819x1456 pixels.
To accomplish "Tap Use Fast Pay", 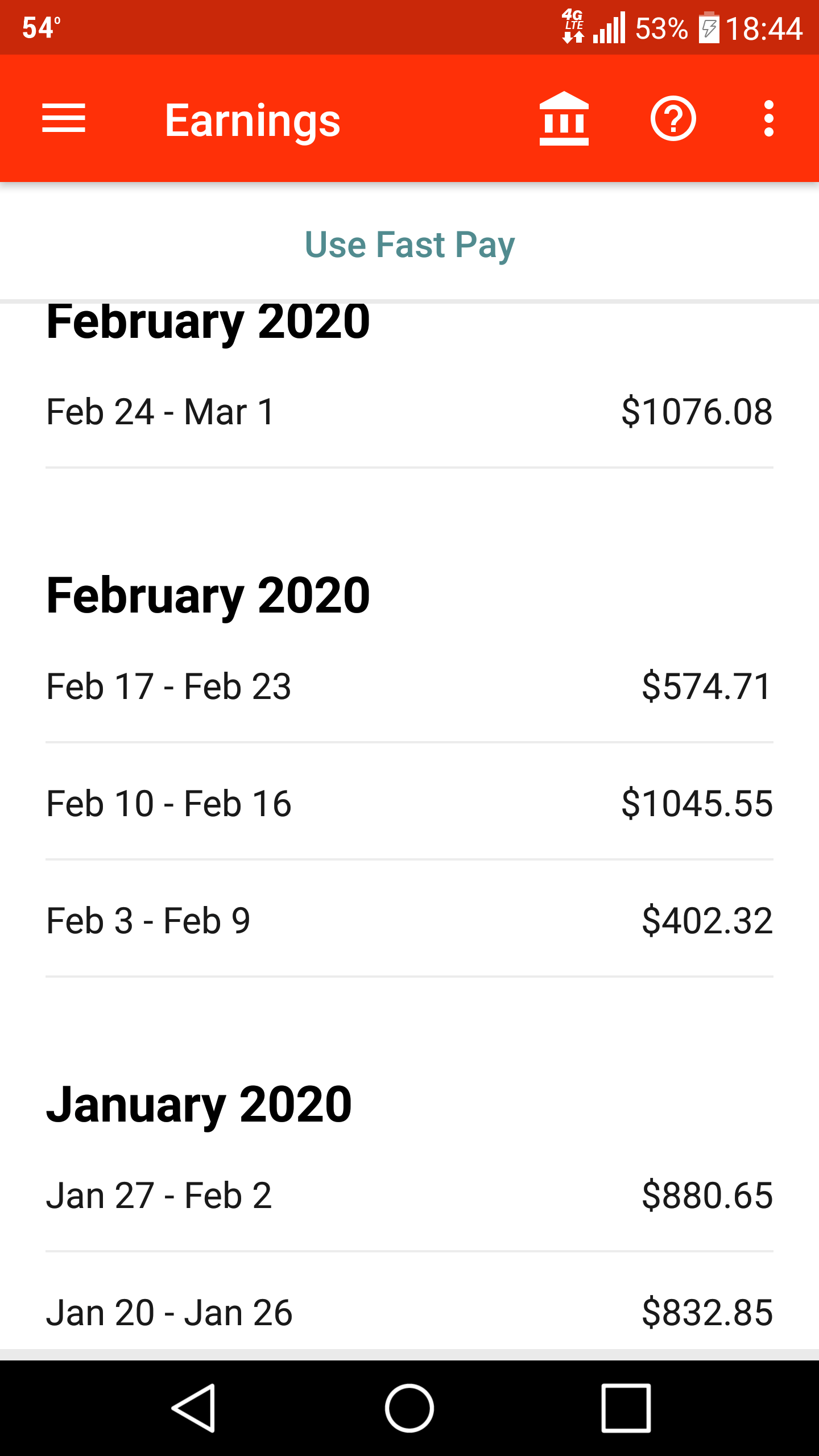I will click(x=409, y=245).
